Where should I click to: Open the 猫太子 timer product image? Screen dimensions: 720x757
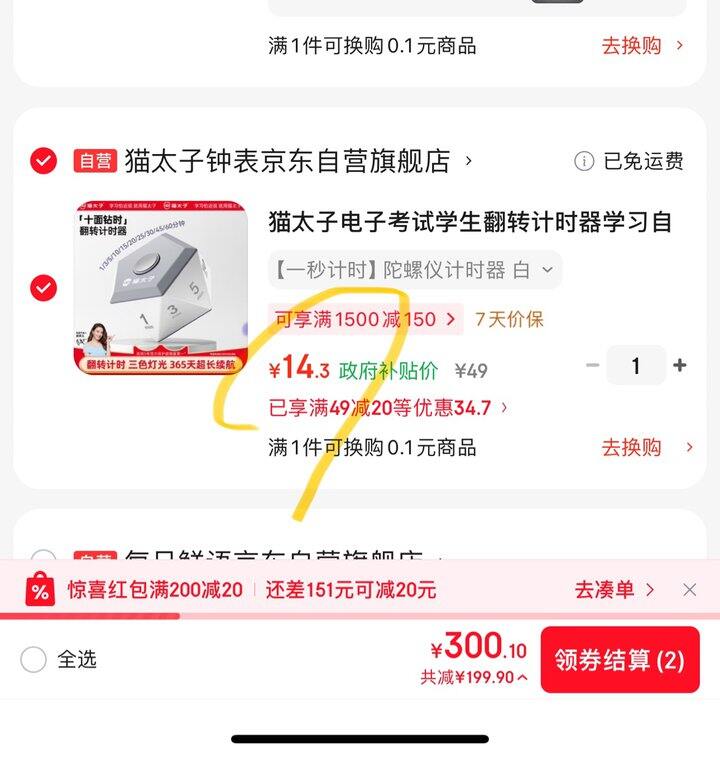(161, 288)
